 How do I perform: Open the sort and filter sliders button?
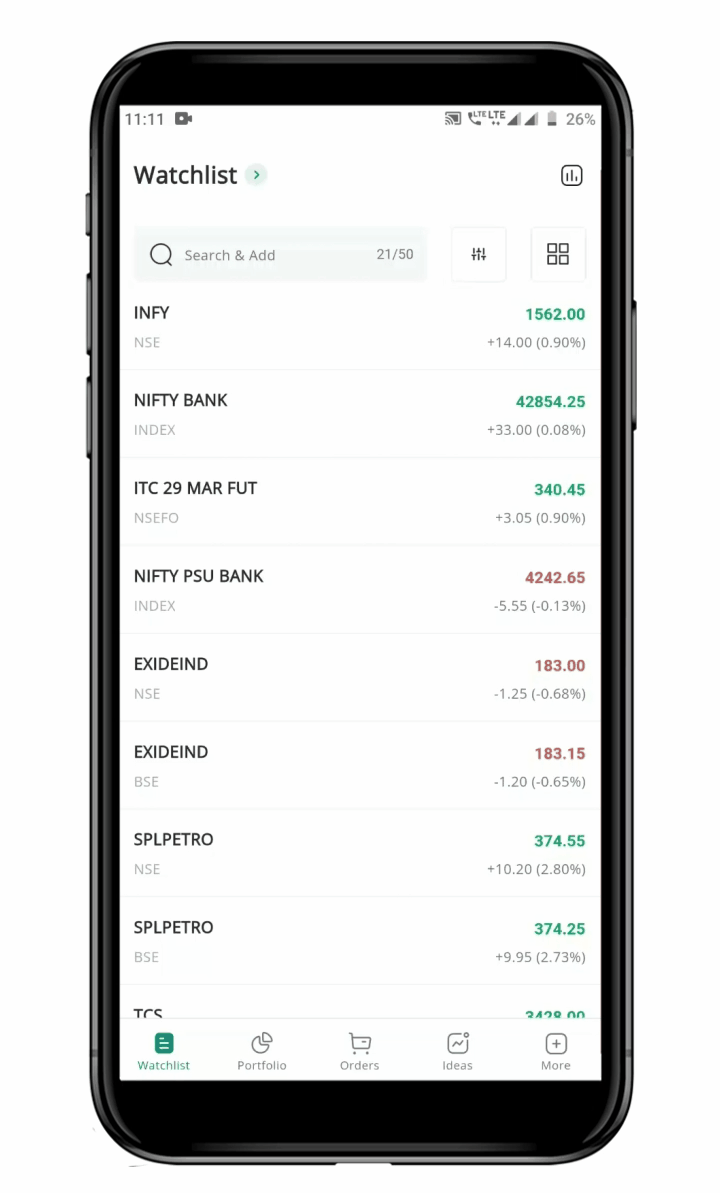479,255
